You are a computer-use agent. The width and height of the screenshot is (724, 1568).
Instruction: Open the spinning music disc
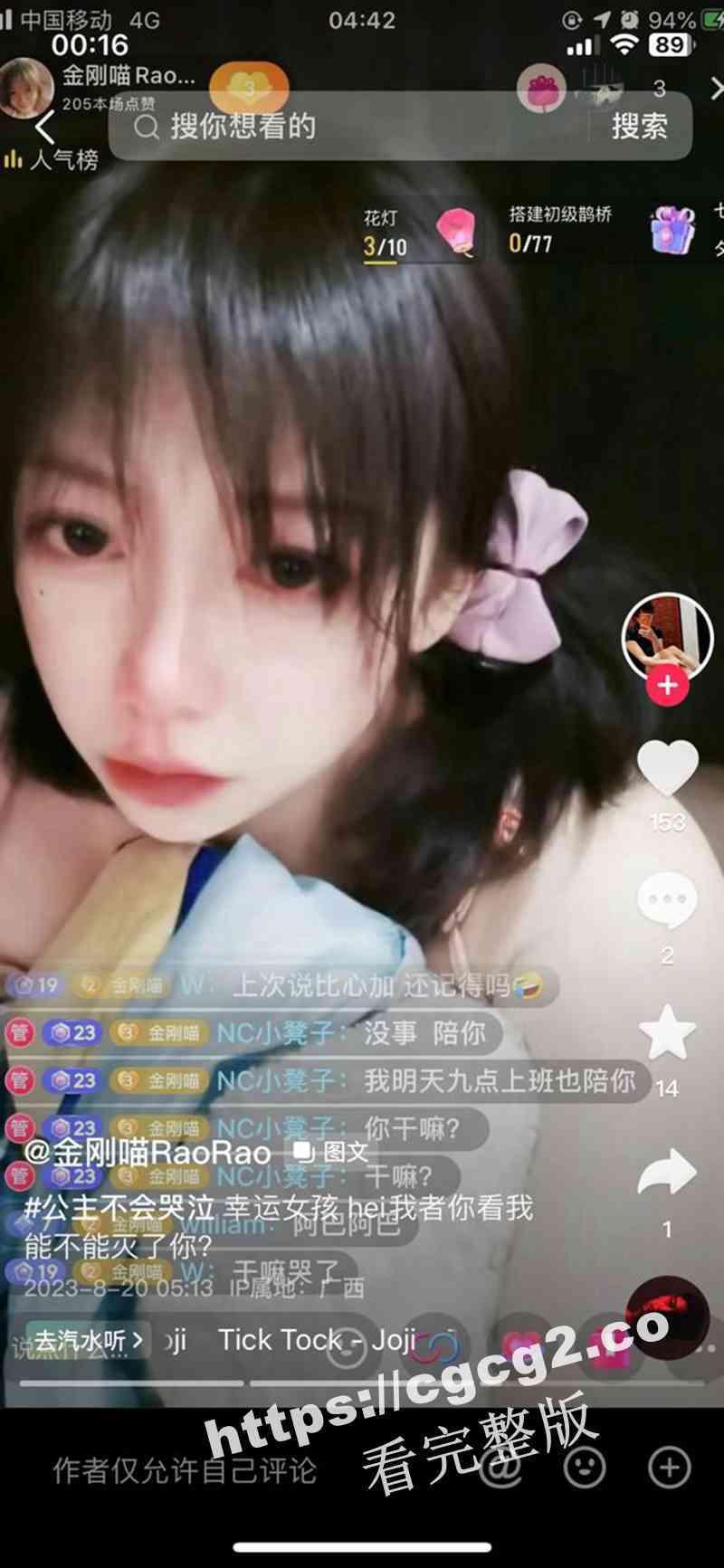(667, 1316)
